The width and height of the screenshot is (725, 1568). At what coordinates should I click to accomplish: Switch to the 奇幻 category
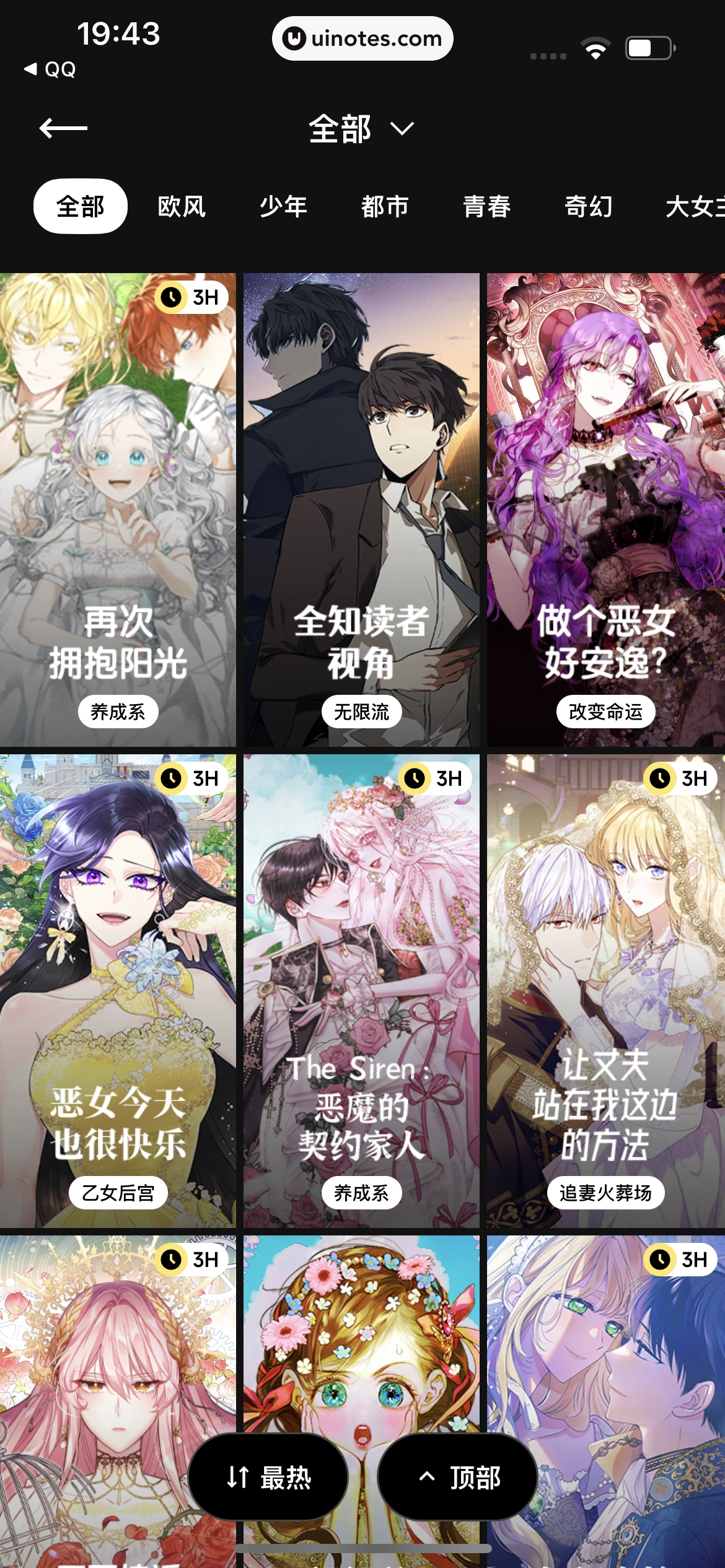(x=588, y=206)
